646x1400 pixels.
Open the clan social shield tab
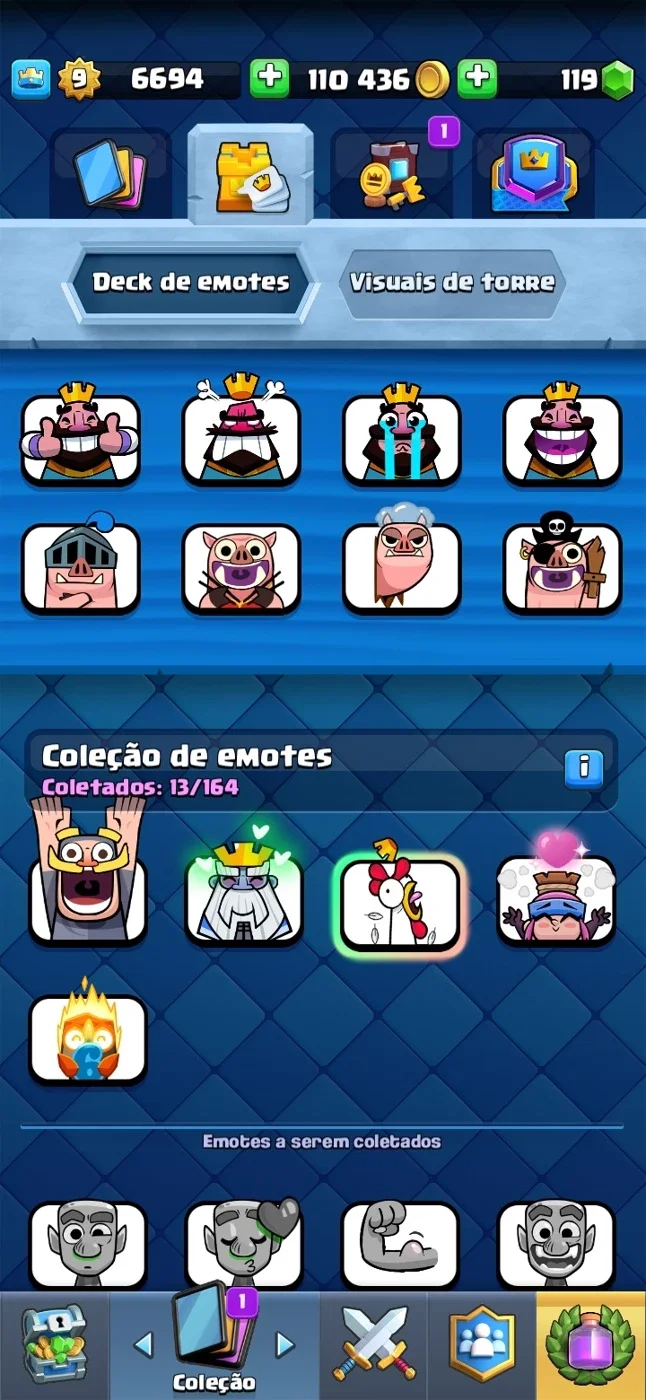pos(482,1345)
